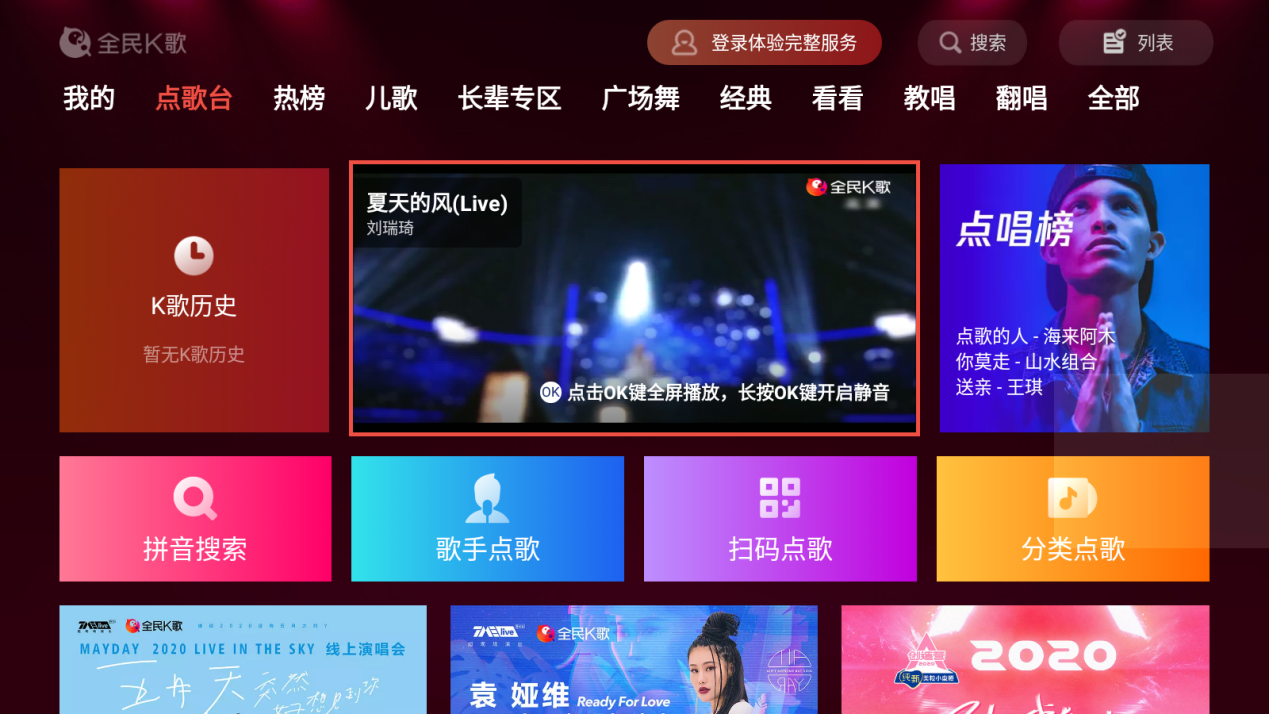Switch to the 经典 tab

(745, 98)
